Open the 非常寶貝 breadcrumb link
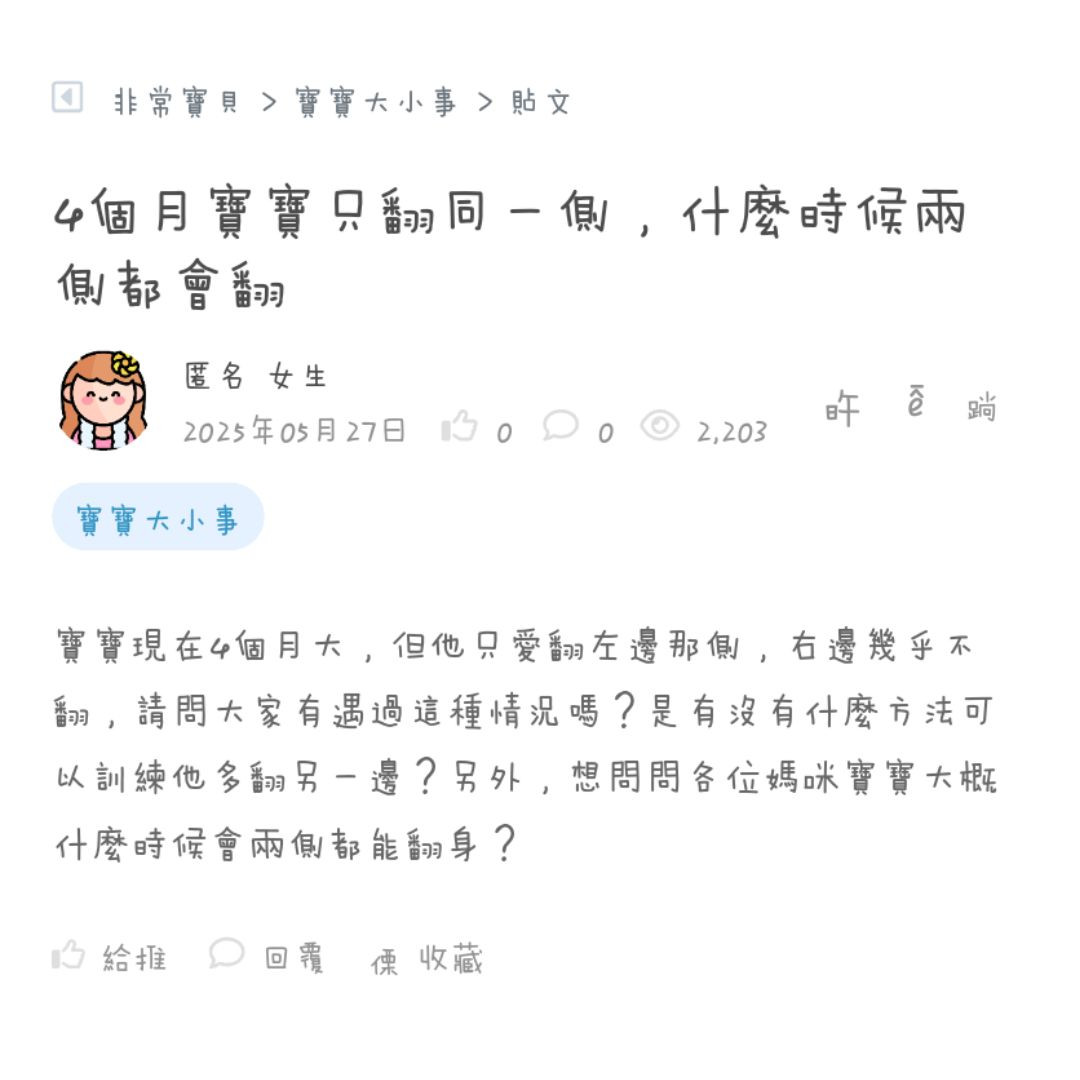 pyautogui.click(x=176, y=102)
